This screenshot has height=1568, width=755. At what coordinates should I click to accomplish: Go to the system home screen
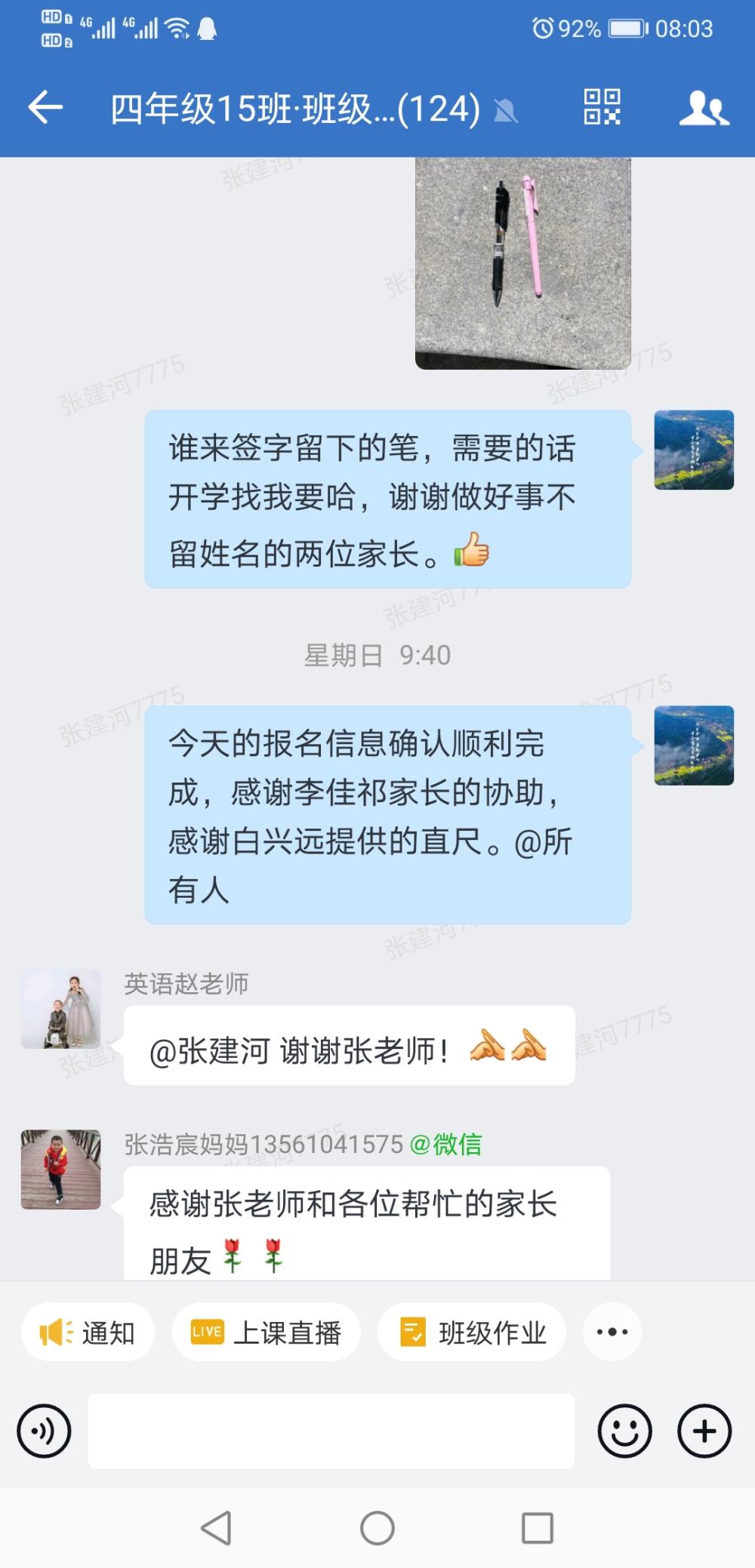click(x=377, y=1529)
